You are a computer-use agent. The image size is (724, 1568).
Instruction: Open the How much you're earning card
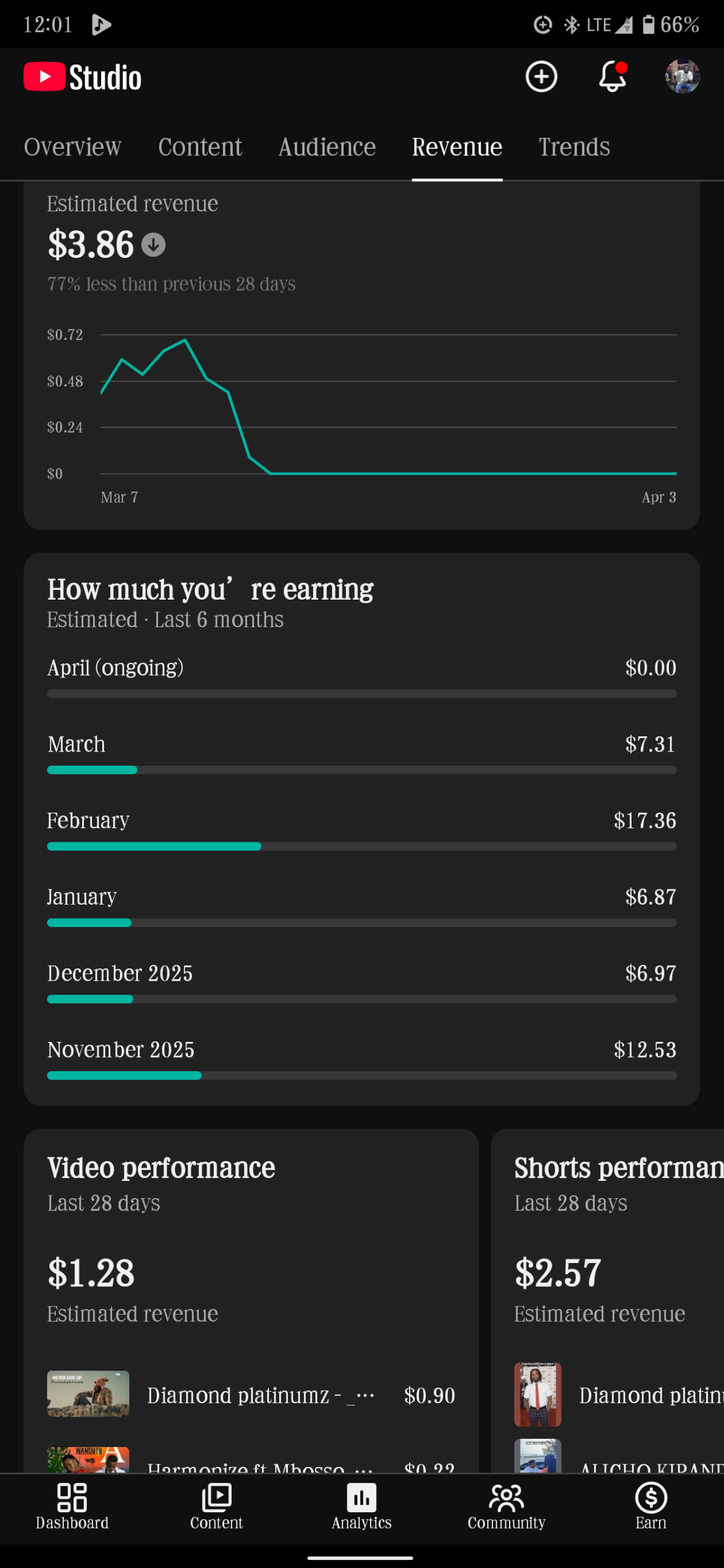click(361, 829)
